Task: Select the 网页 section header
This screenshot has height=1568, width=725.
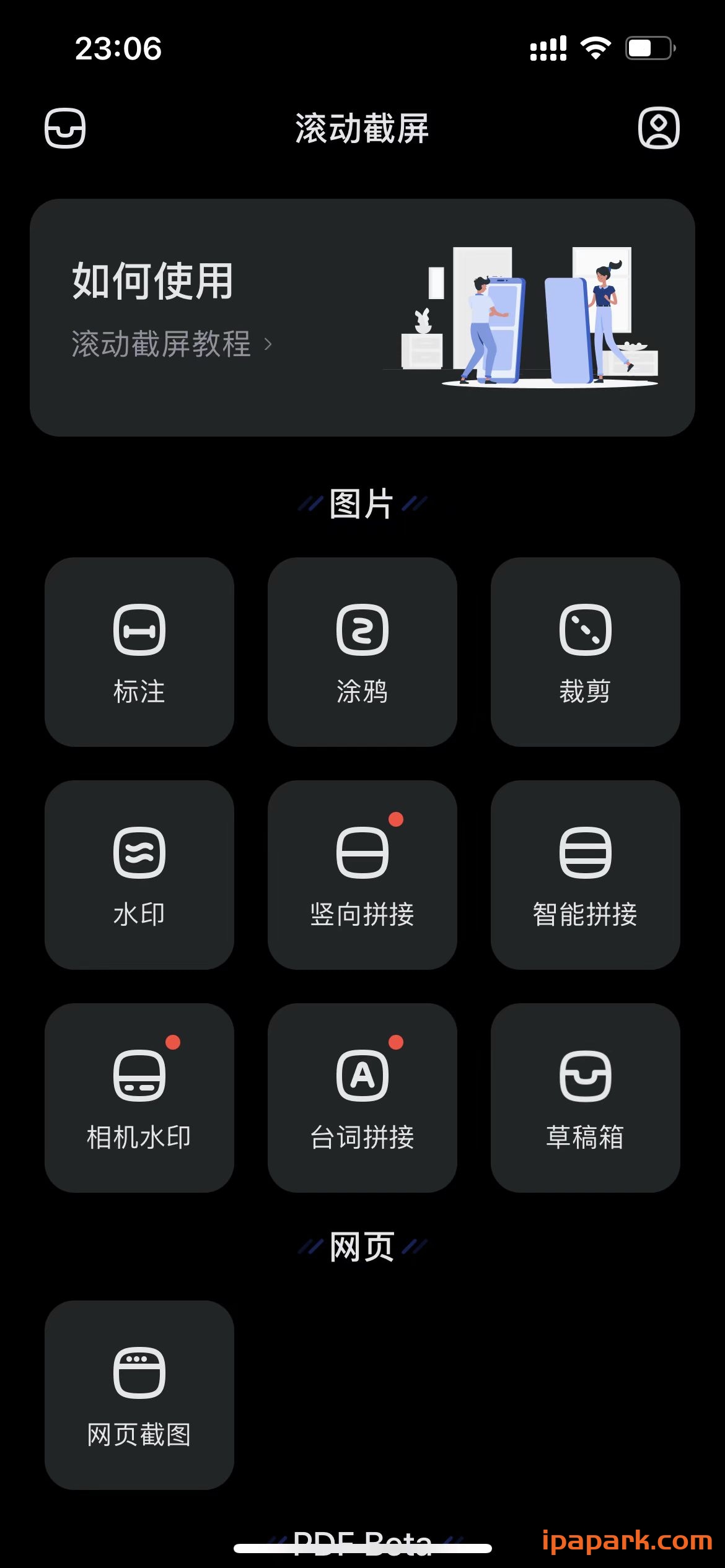Action: pyautogui.click(x=362, y=1247)
